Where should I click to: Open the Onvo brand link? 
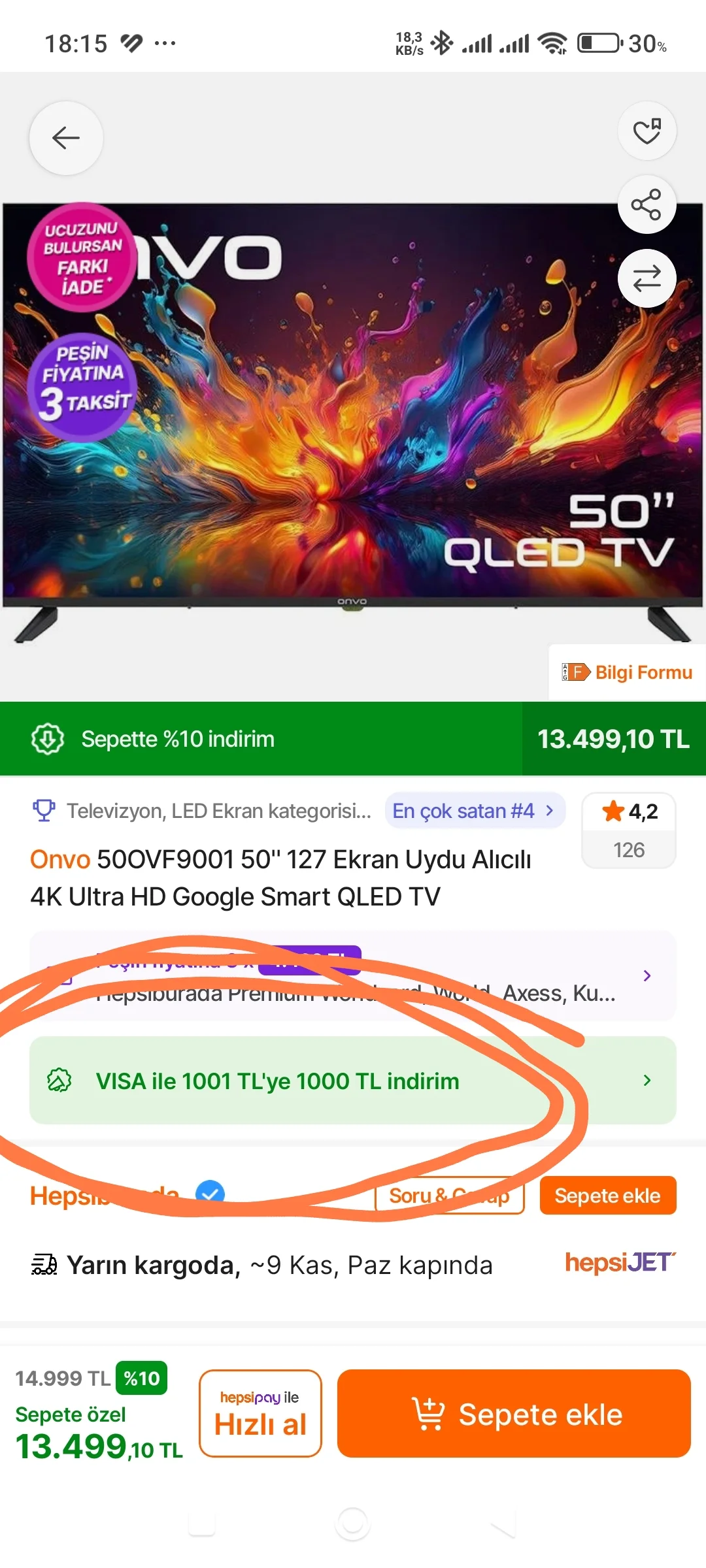click(x=60, y=860)
